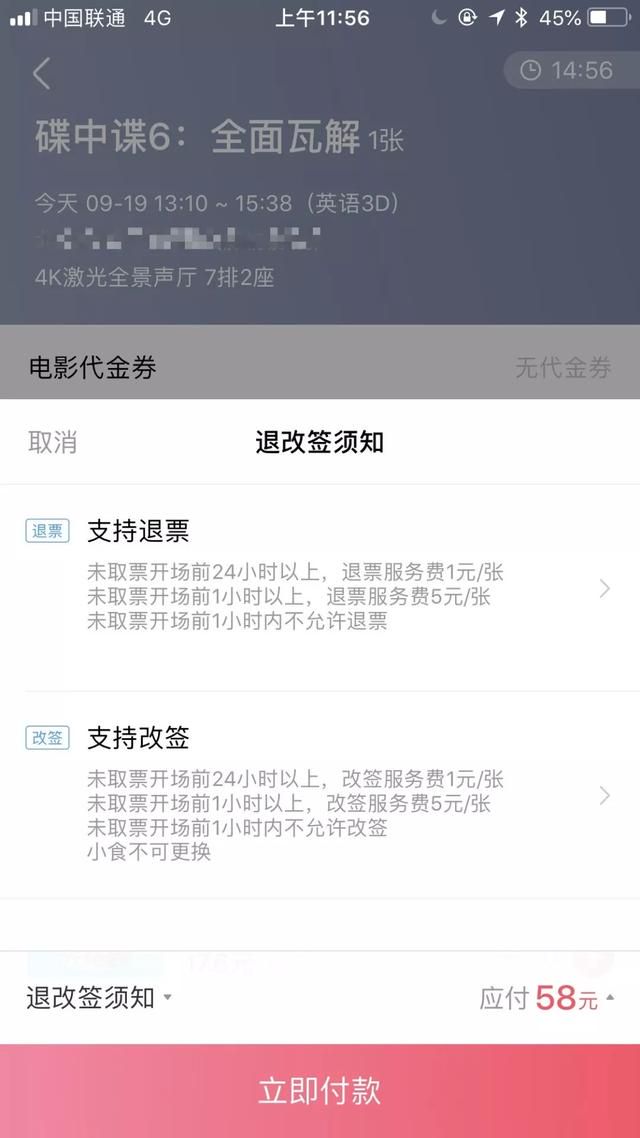
Task: Open the 电影代金券 voucher row
Action: tap(319, 368)
